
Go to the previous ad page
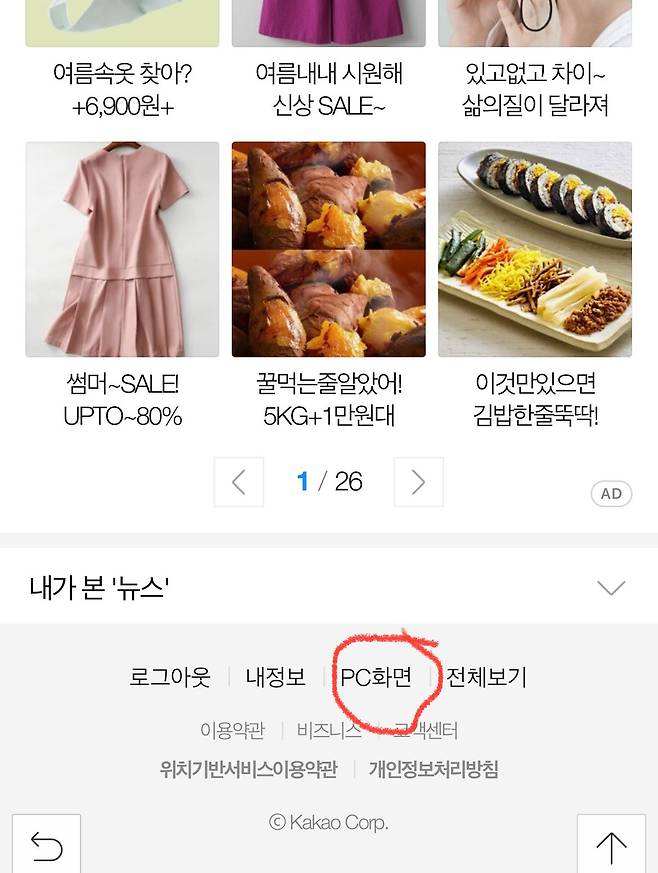click(x=239, y=482)
